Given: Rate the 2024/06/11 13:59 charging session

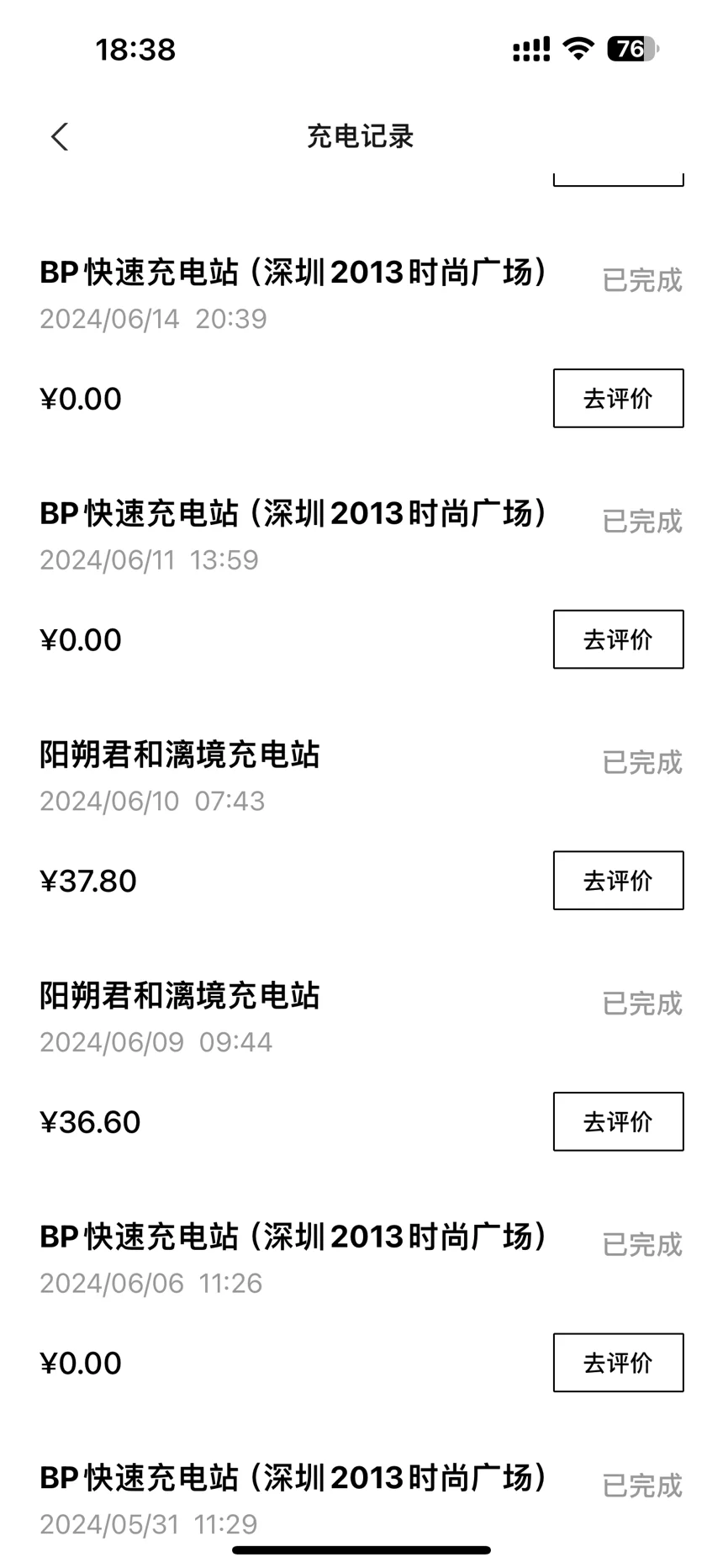Looking at the screenshot, I should coord(618,639).
